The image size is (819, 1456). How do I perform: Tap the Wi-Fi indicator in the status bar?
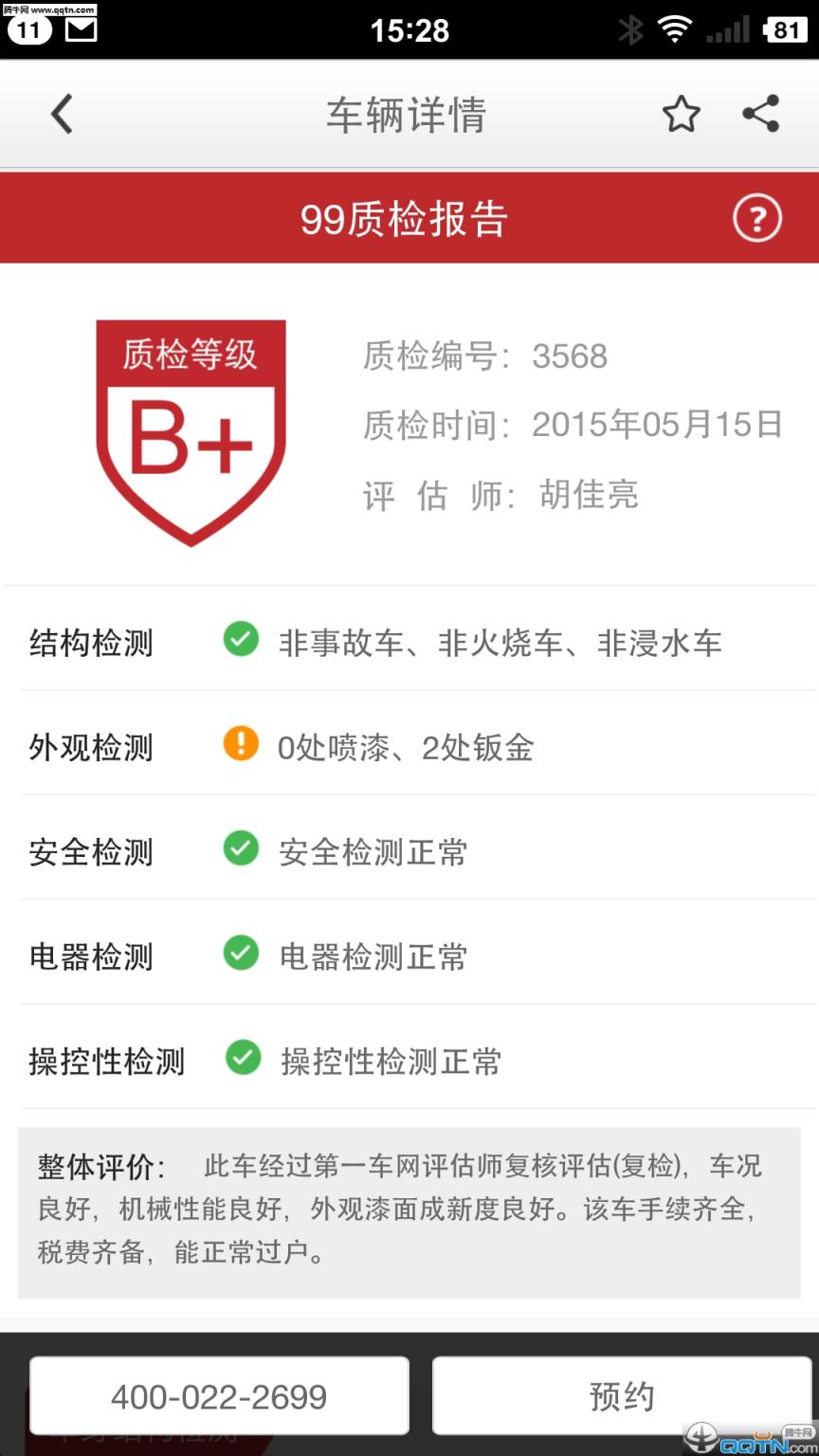point(675,29)
